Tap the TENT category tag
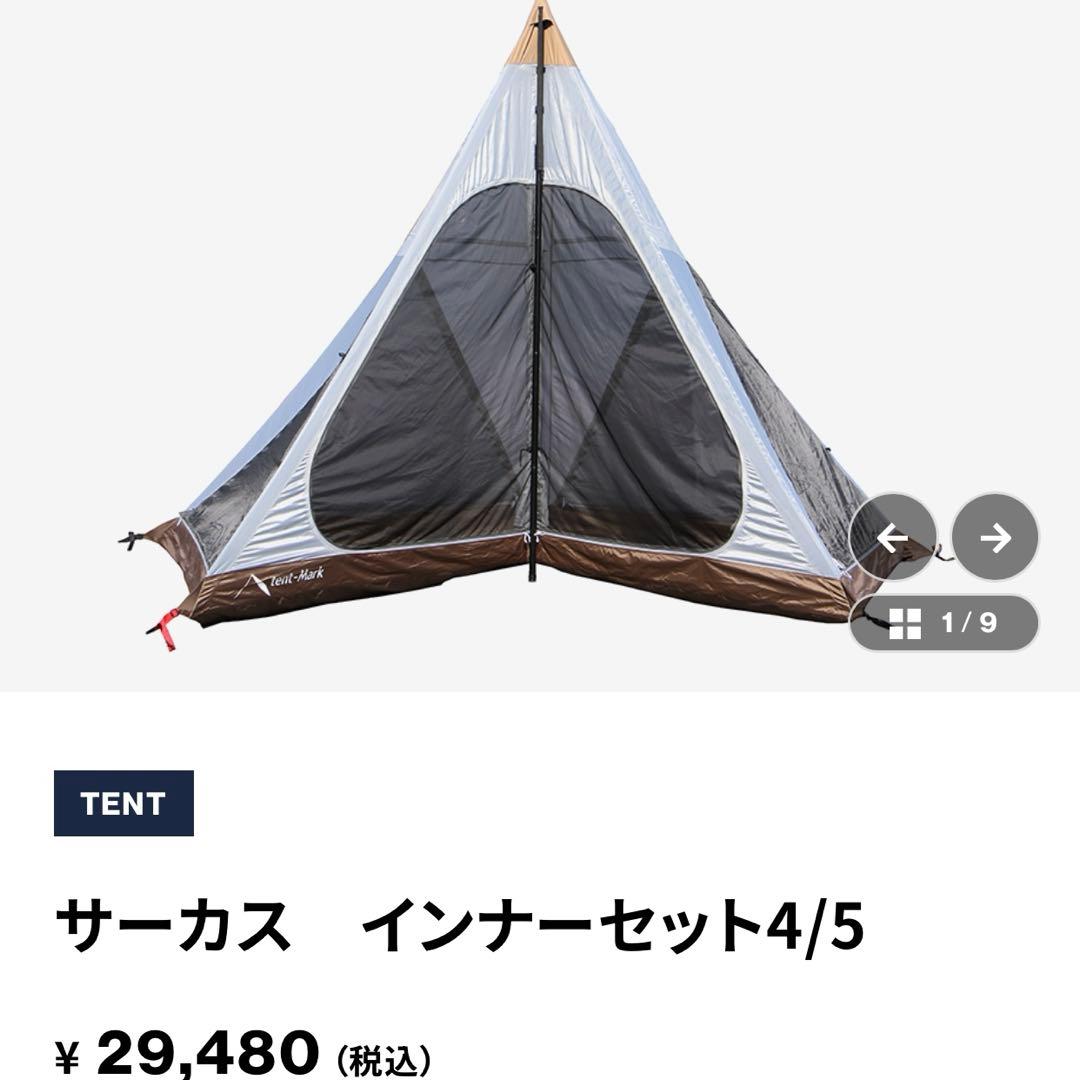Screen dimensions: 1080x1080 coord(123,803)
